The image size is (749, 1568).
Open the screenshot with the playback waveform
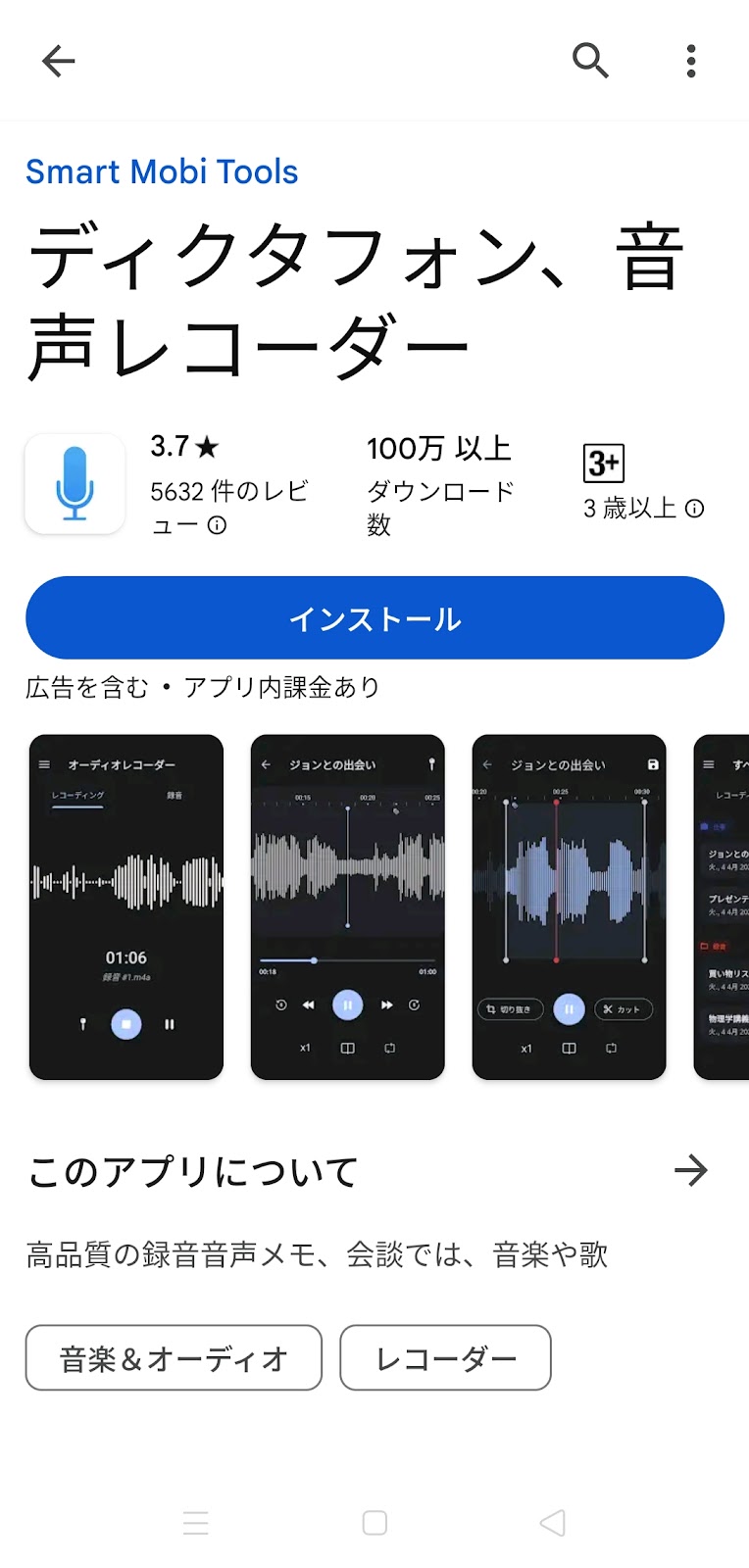tap(347, 906)
